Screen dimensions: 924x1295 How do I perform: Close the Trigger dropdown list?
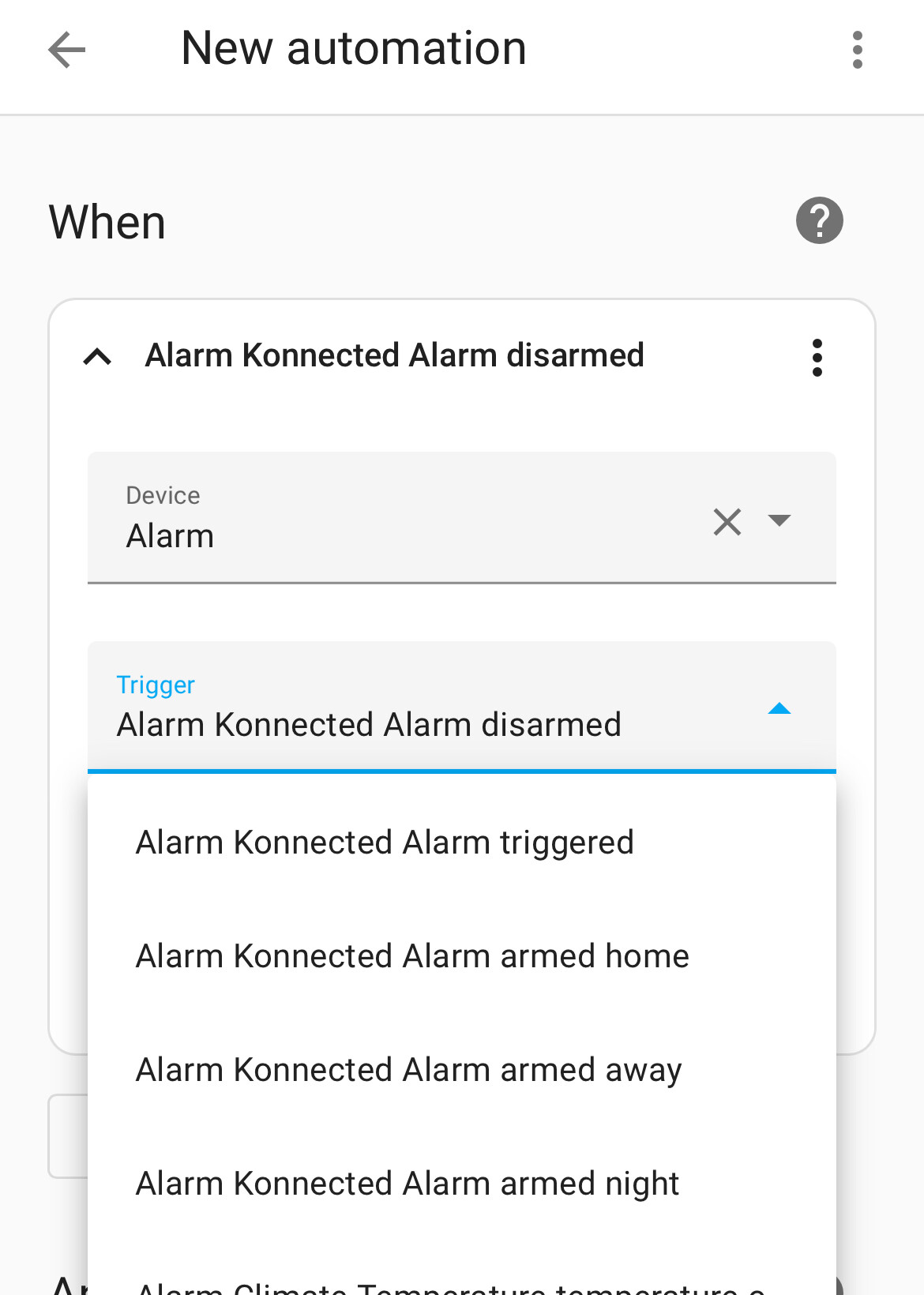click(779, 708)
